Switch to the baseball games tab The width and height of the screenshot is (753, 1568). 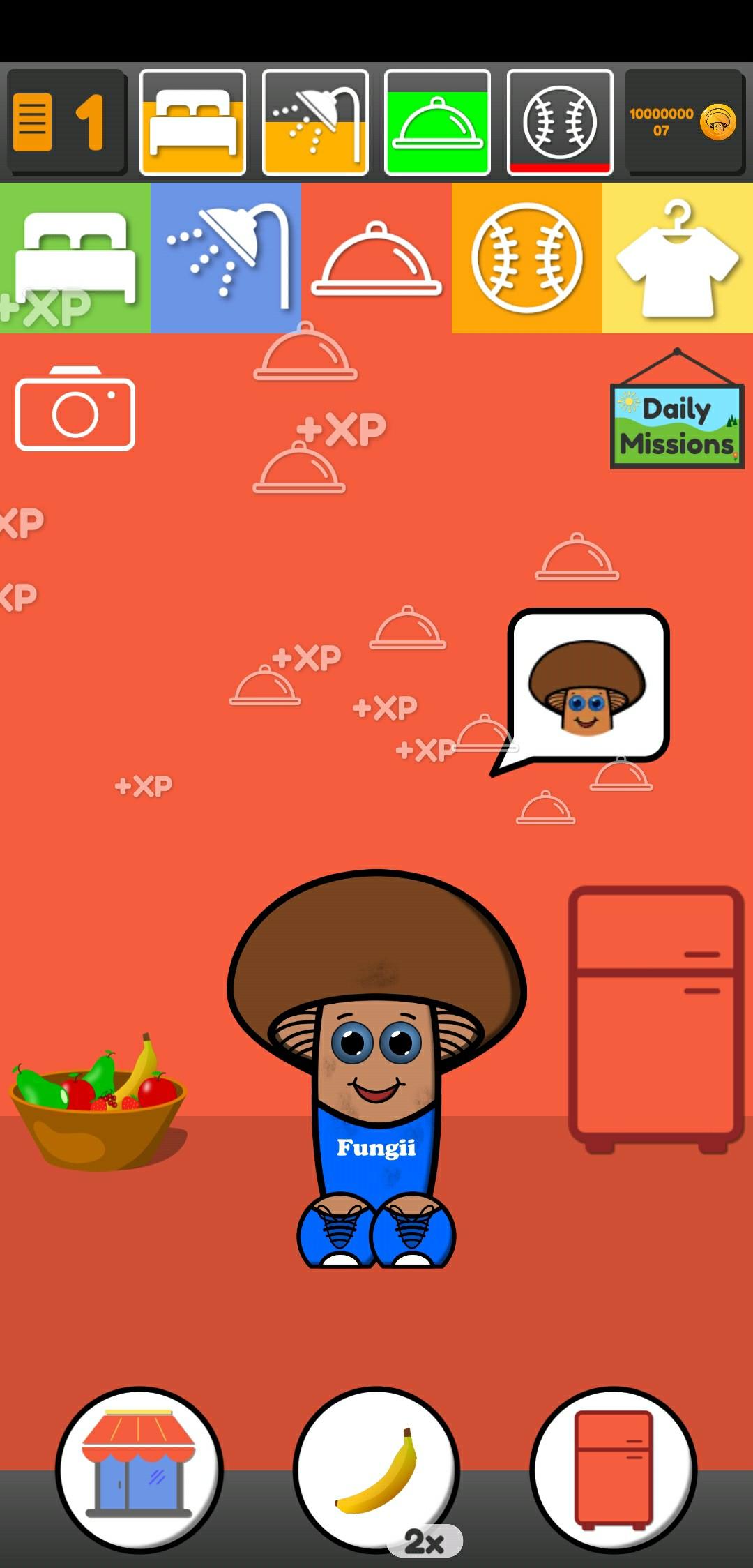pyautogui.click(x=527, y=258)
